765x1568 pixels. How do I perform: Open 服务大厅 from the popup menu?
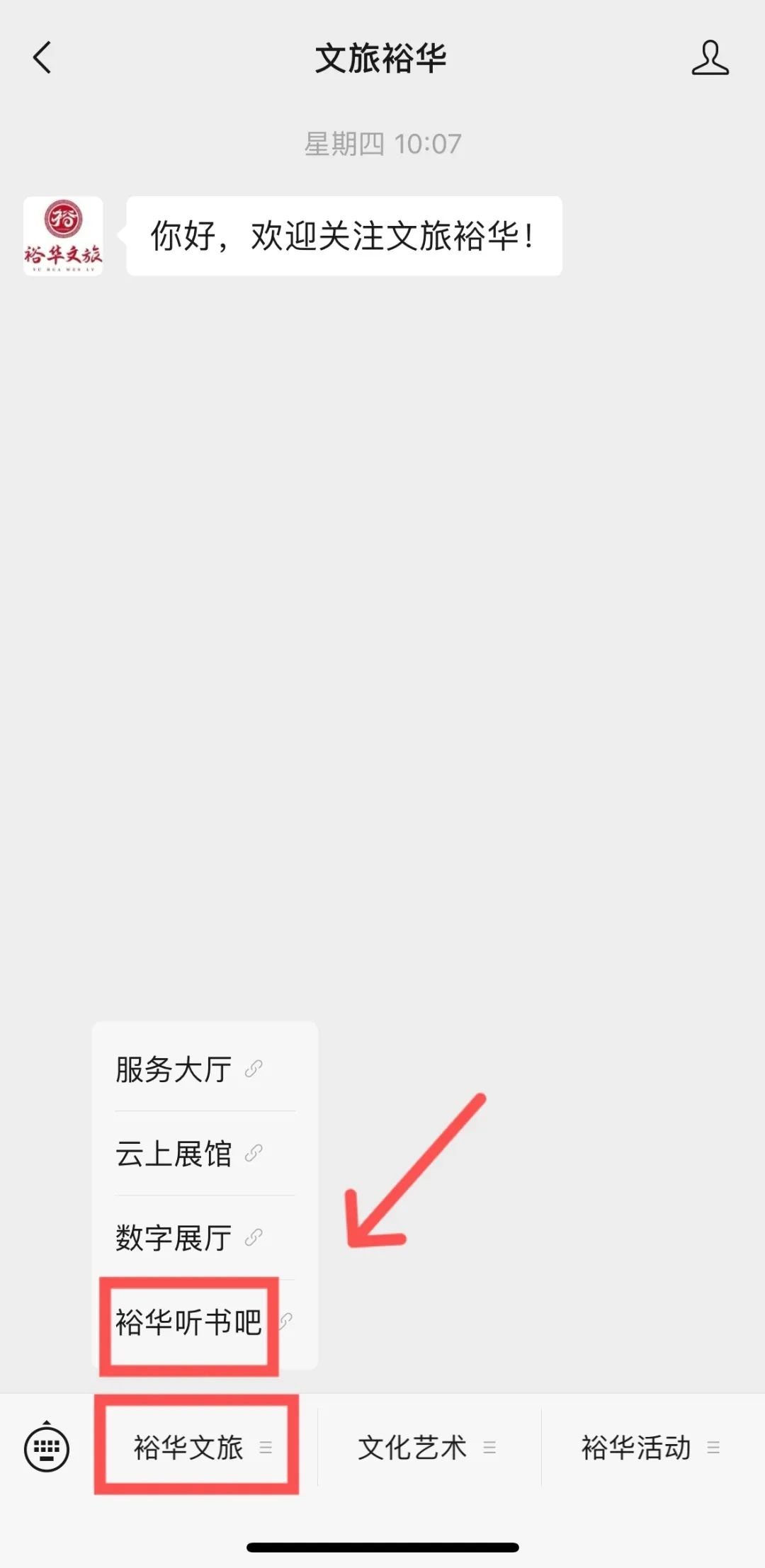[x=205, y=1069]
